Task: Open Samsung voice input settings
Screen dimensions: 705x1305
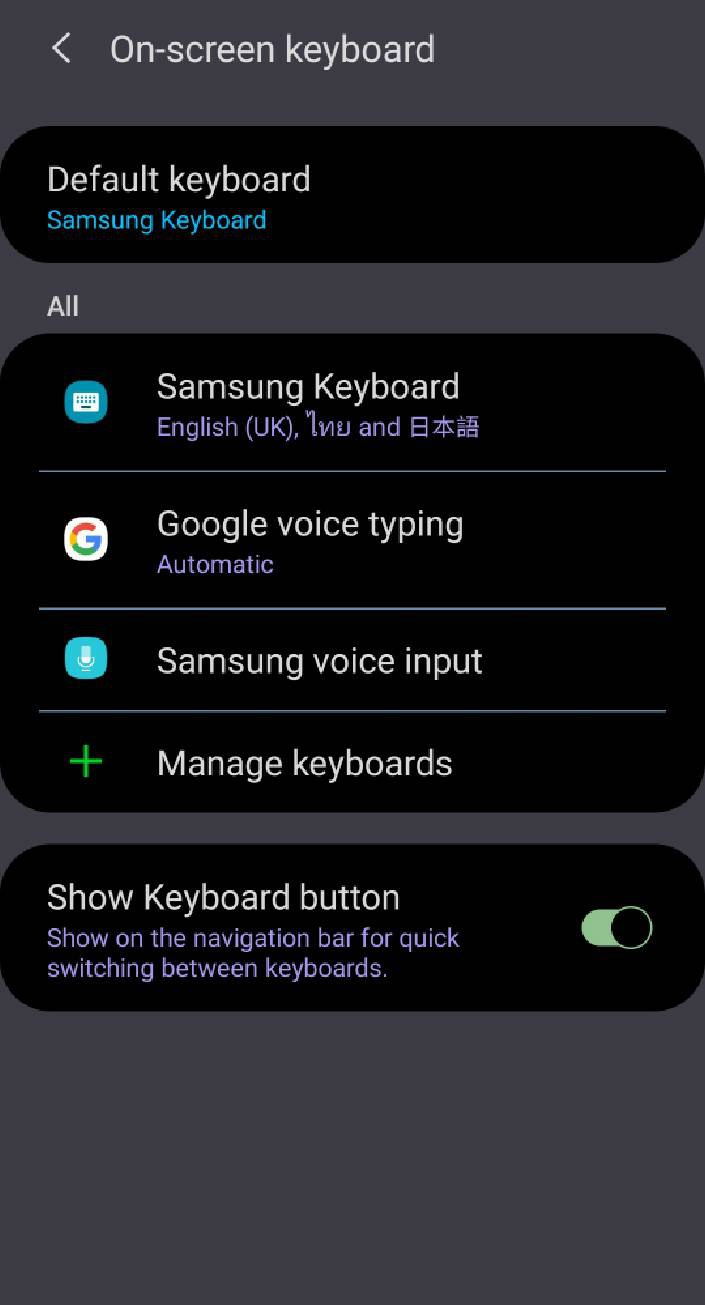Action: (x=352, y=660)
